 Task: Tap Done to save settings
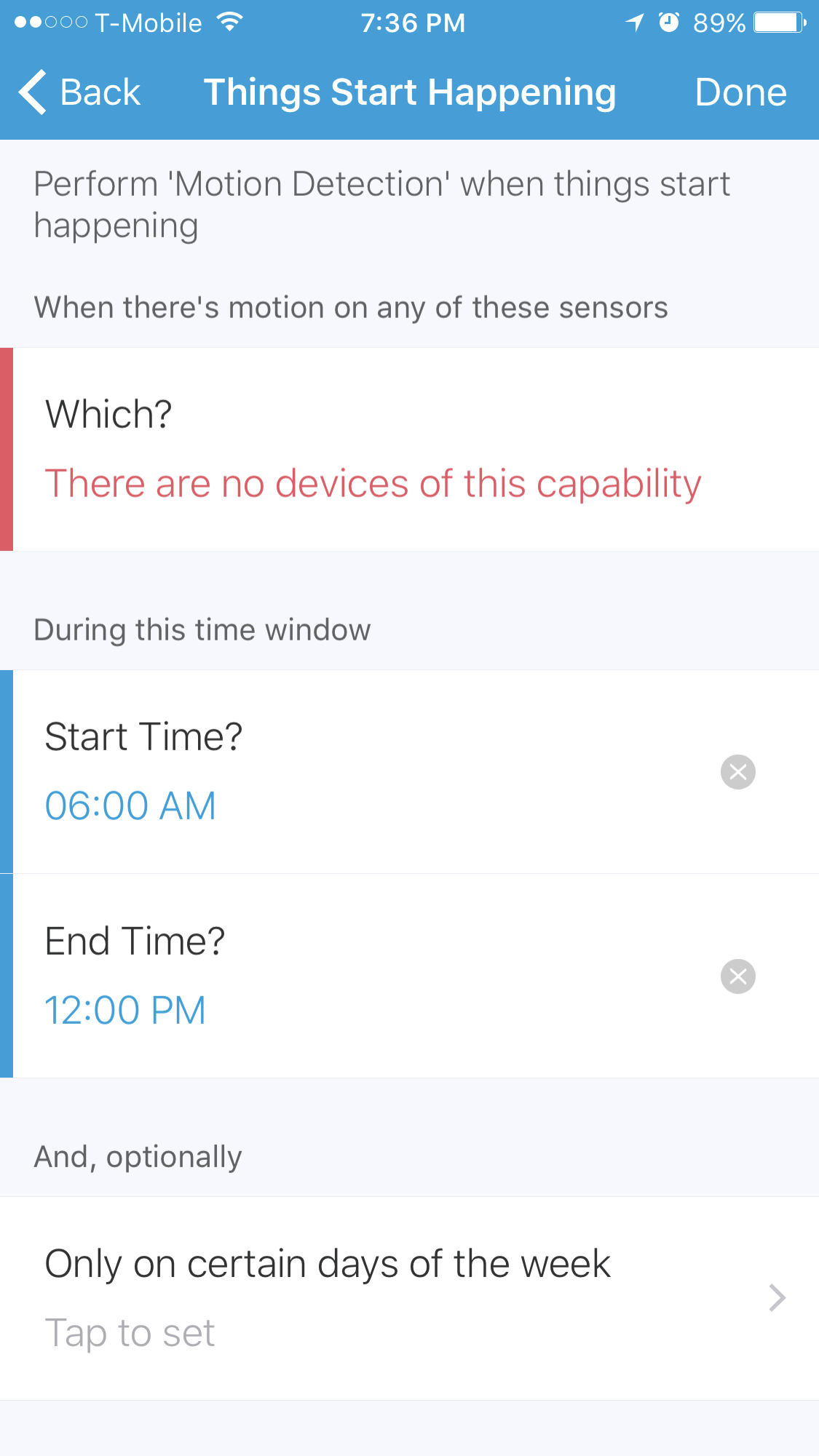[x=740, y=92]
